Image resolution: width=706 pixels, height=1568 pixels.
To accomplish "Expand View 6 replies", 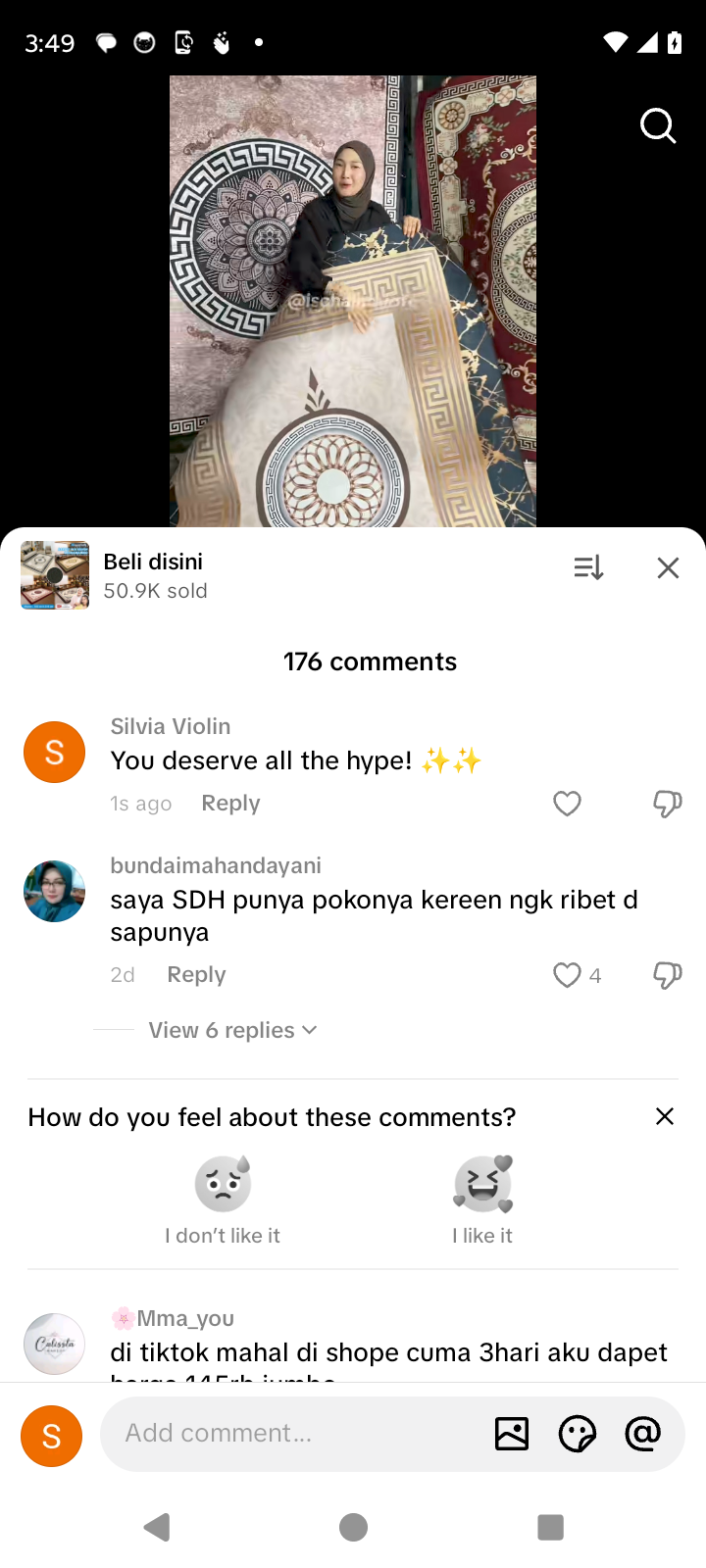I will click(x=232, y=1030).
